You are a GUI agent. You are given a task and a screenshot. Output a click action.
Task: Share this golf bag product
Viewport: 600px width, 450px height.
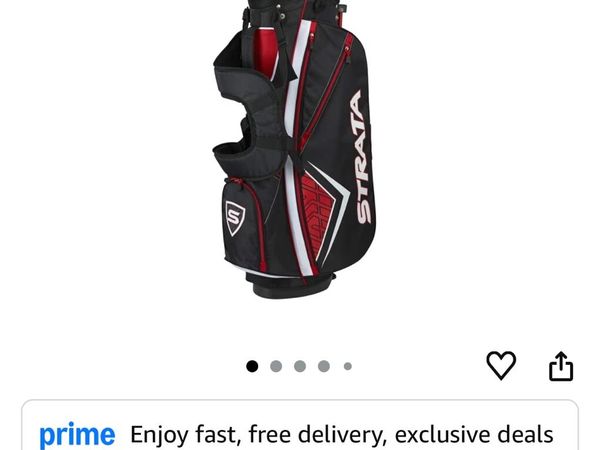click(561, 366)
